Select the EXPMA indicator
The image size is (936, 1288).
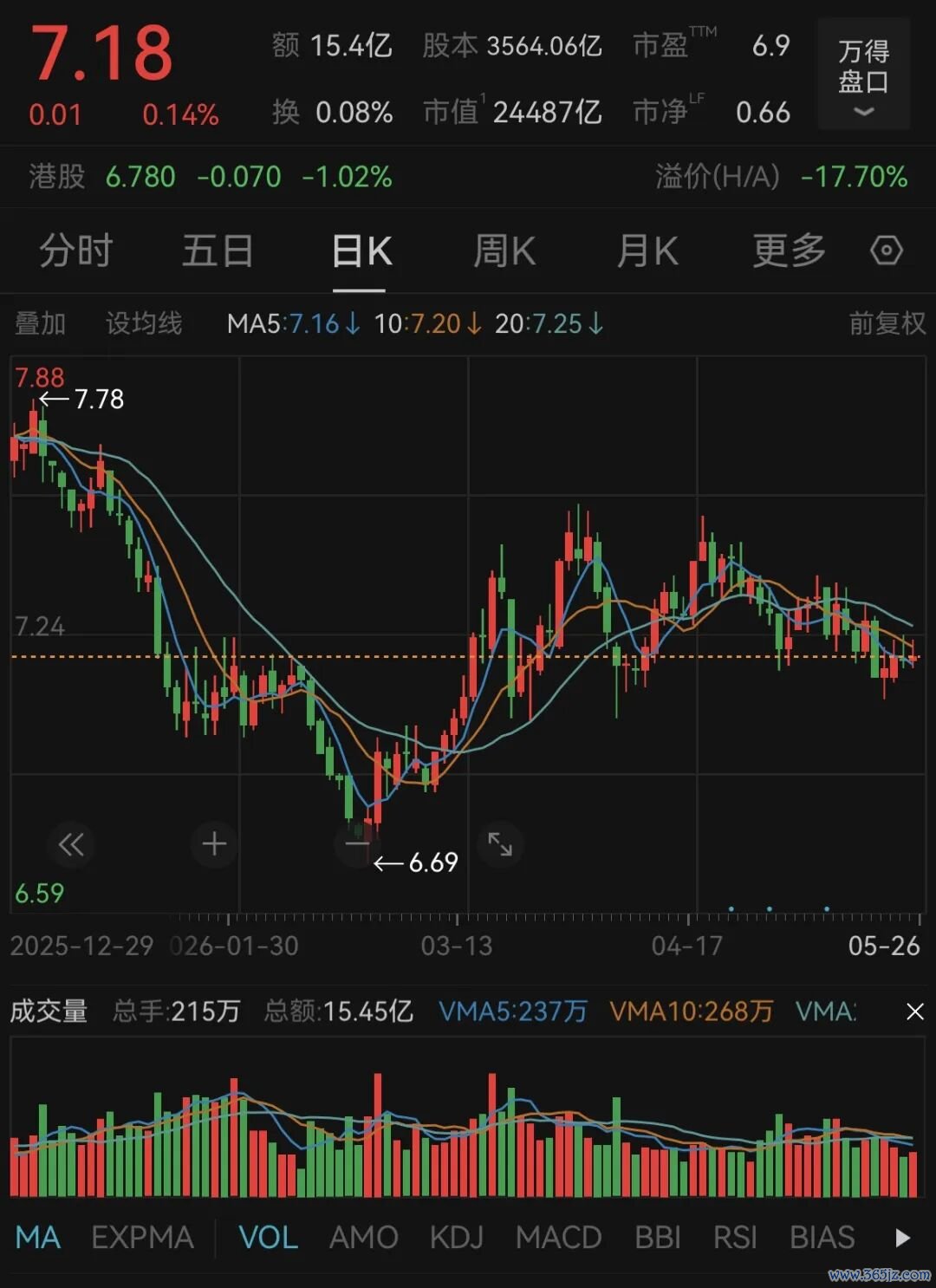click(x=142, y=1238)
